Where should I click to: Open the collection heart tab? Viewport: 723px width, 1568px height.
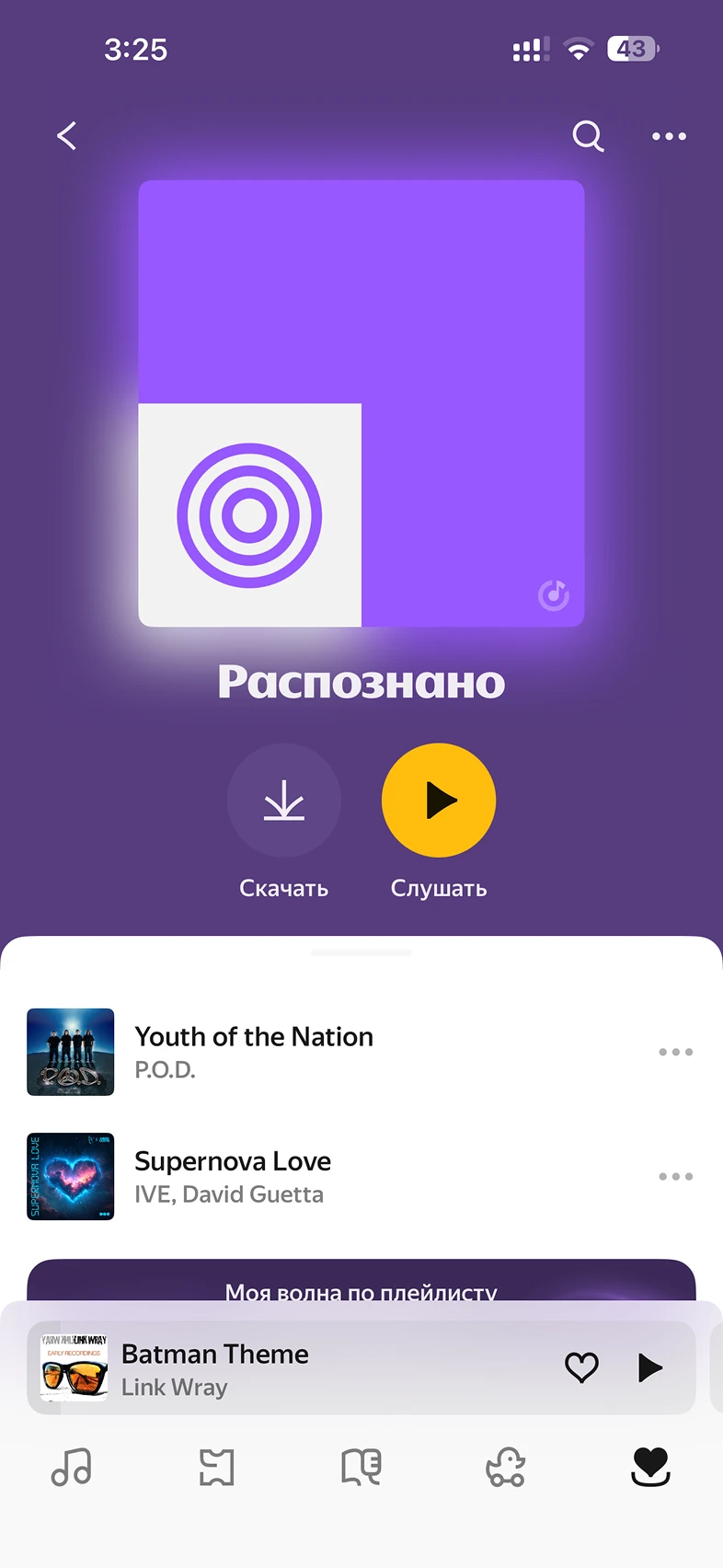tap(650, 1467)
